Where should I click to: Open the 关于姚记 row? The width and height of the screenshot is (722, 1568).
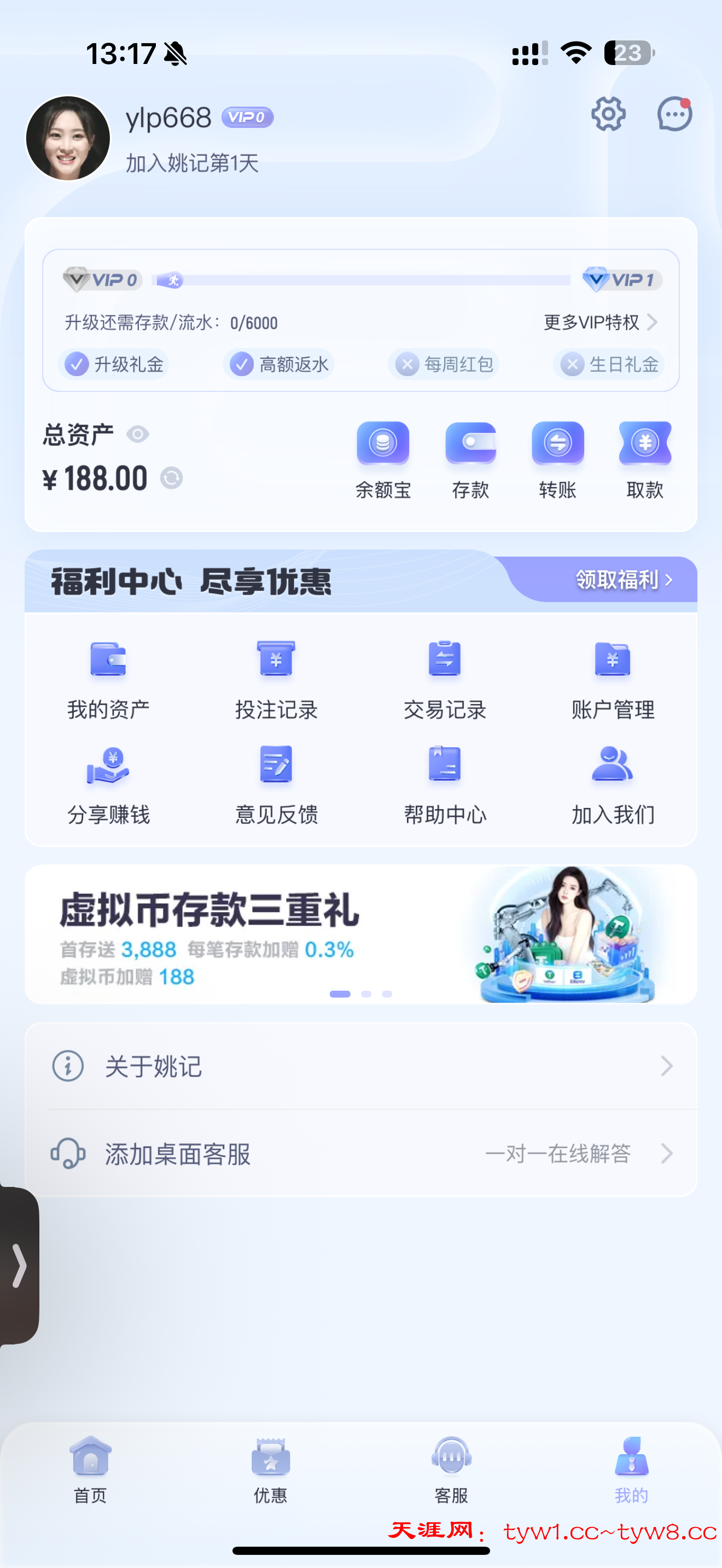pyautogui.click(x=360, y=1066)
